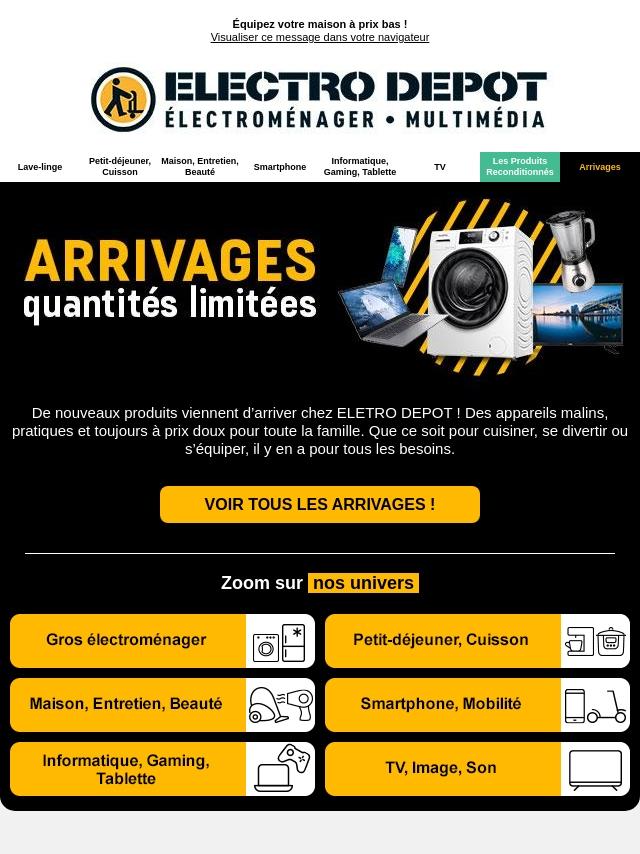This screenshot has height=854, width=640.
Task: Open the Lave-linge category
Action: coord(40,167)
